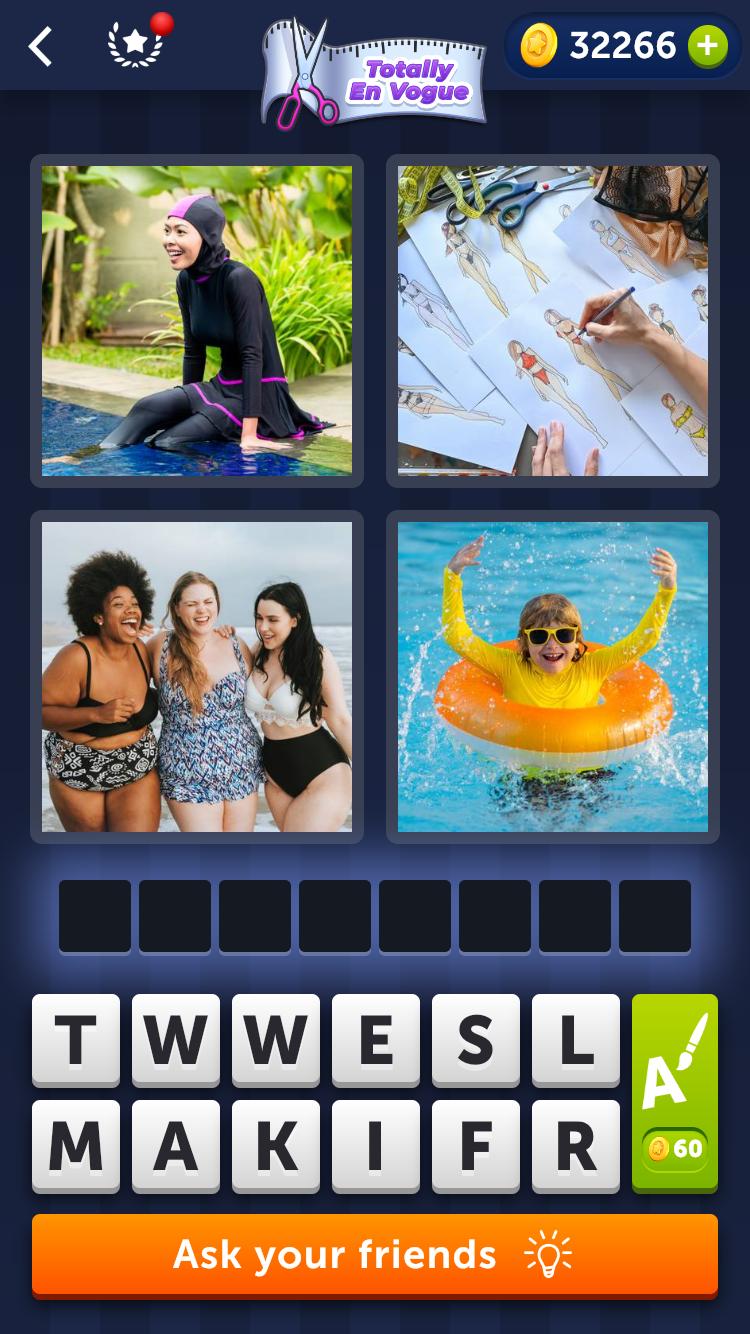This screenshot has height=1334, width=750.
Task: Enlarge the three women at beach picture
Action: pyautogui.click(x=197, y=677)
